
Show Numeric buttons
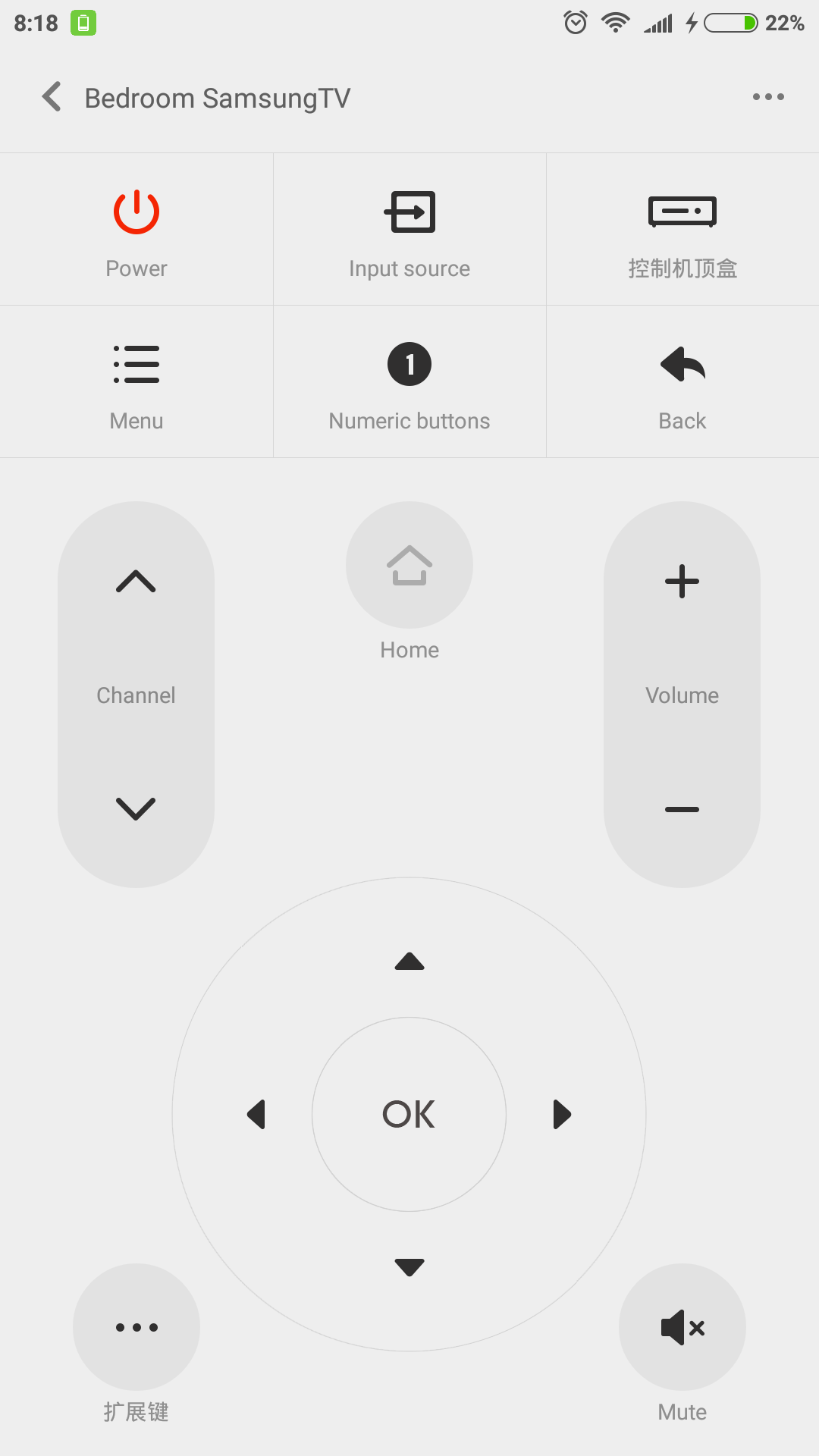pos(409,382)
